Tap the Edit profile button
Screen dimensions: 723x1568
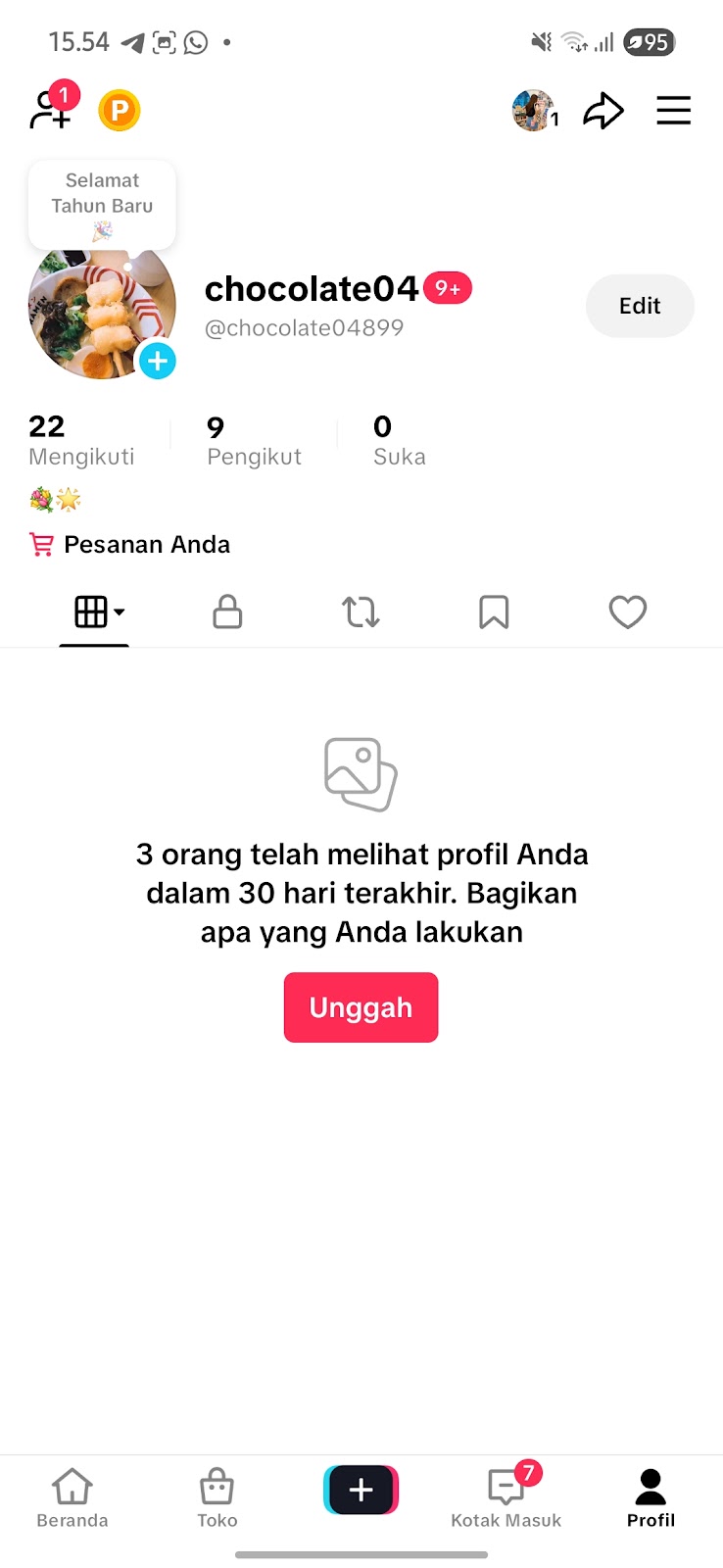(640, 306)
